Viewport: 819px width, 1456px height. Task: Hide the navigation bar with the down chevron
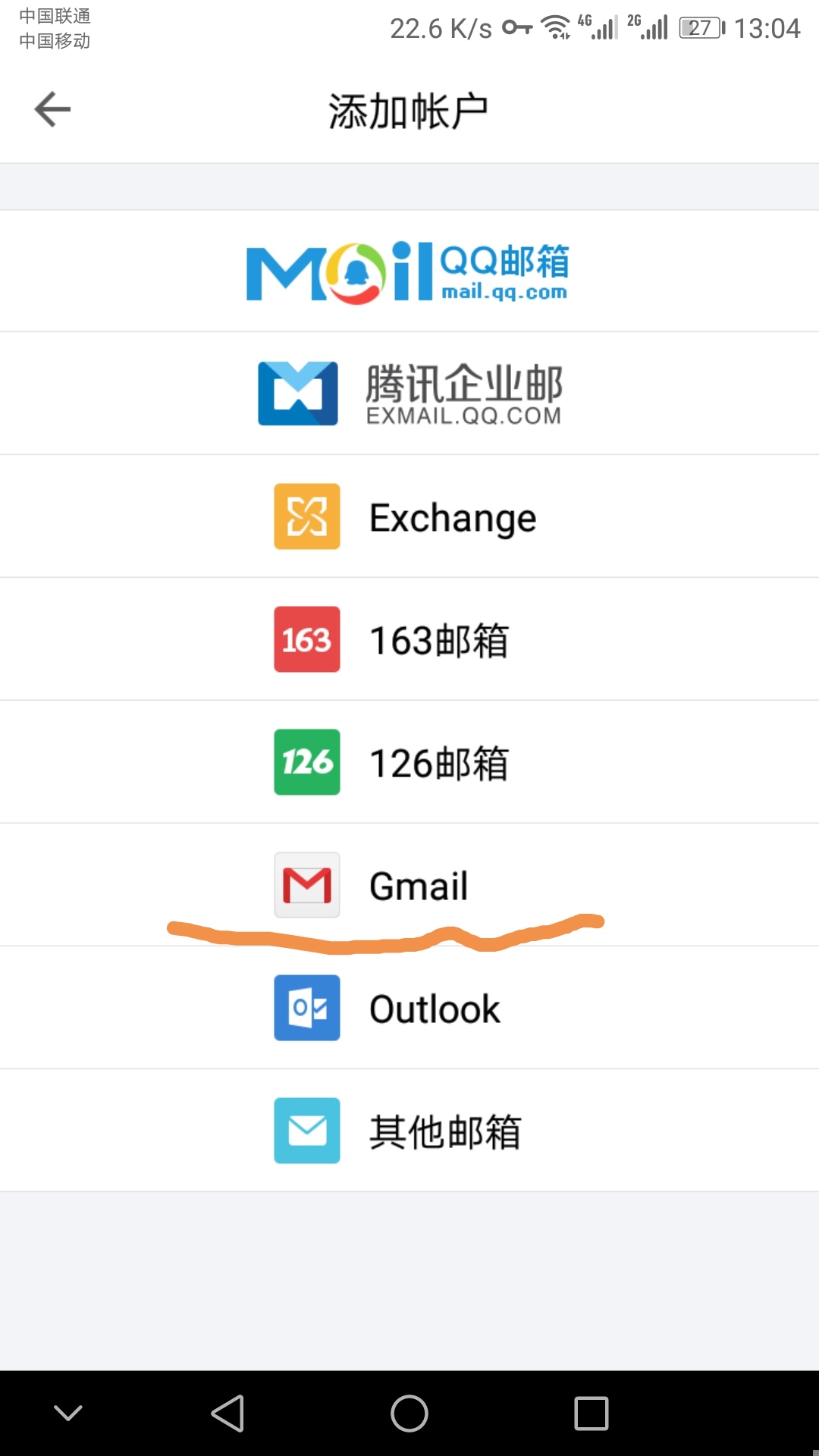pyautogui.click(x=68, y=1413)
